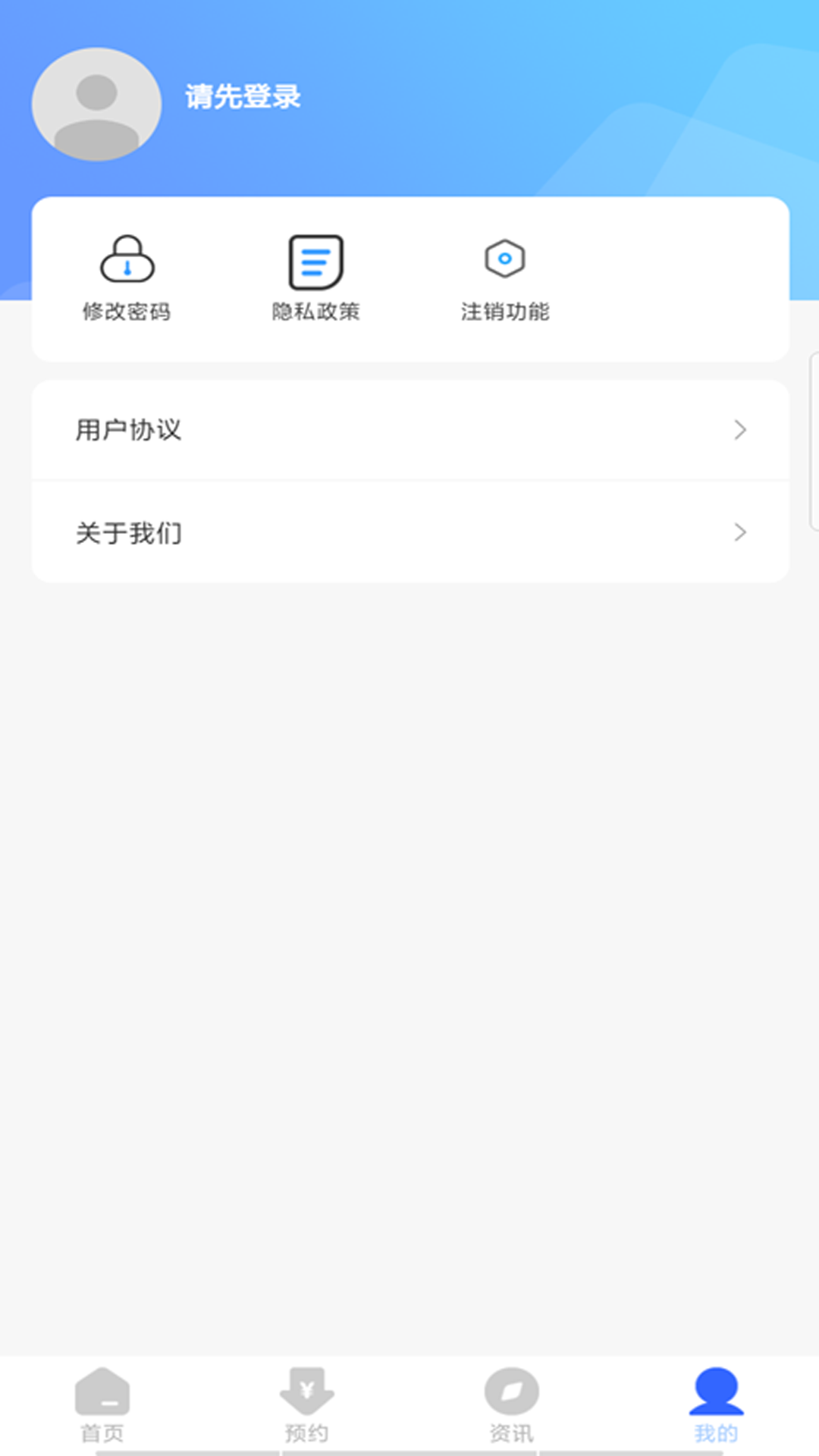Open the 关于我们 about us row

tap(409, 532)
